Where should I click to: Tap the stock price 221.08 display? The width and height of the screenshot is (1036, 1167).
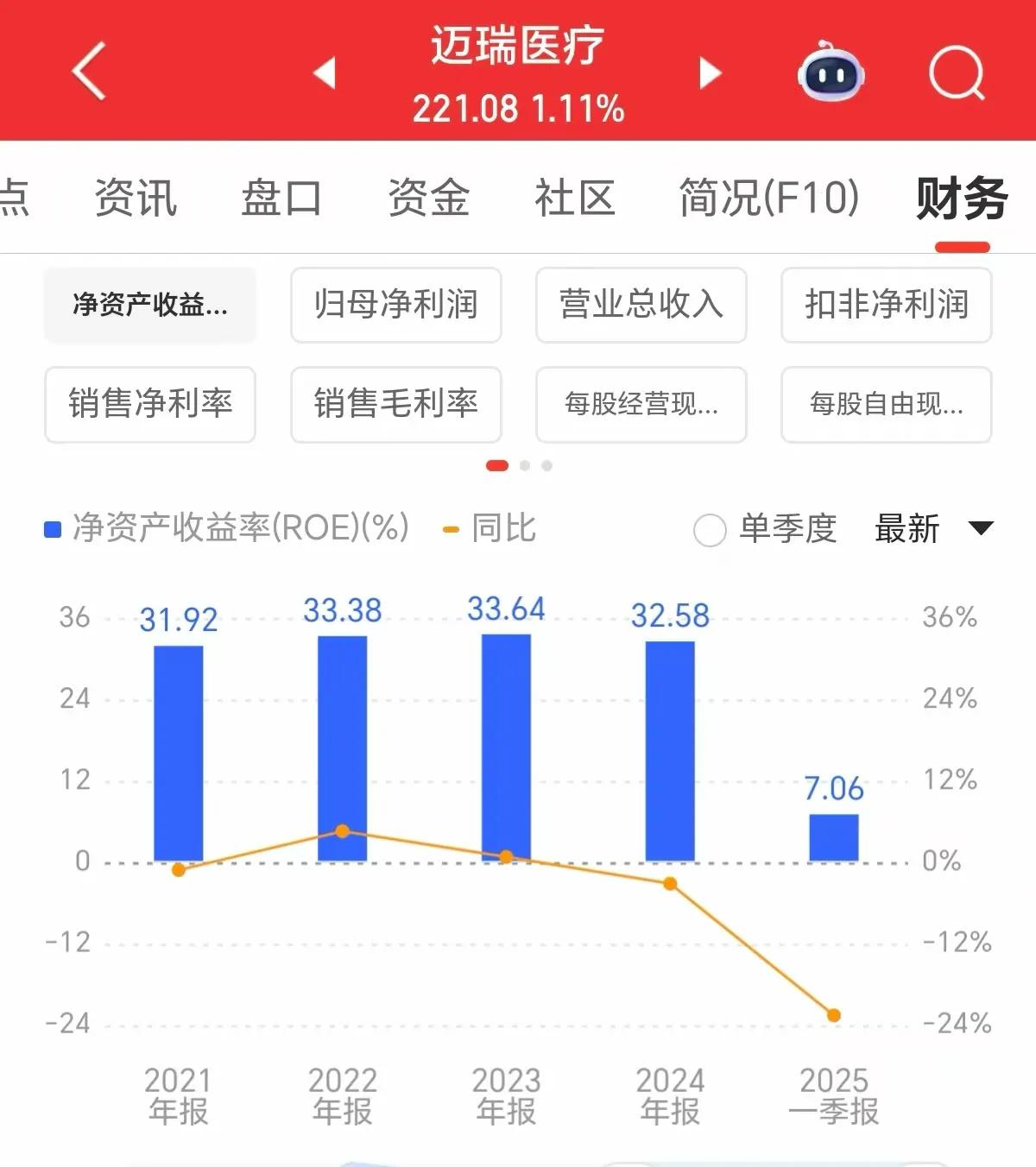click(x=517, y=108)
